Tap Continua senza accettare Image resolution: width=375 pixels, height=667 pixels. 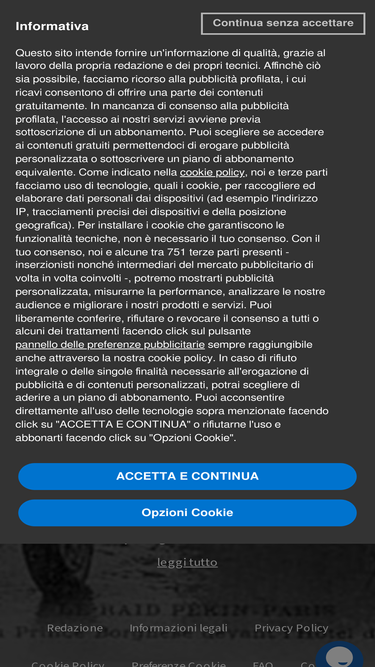click(x=283, y=23)
